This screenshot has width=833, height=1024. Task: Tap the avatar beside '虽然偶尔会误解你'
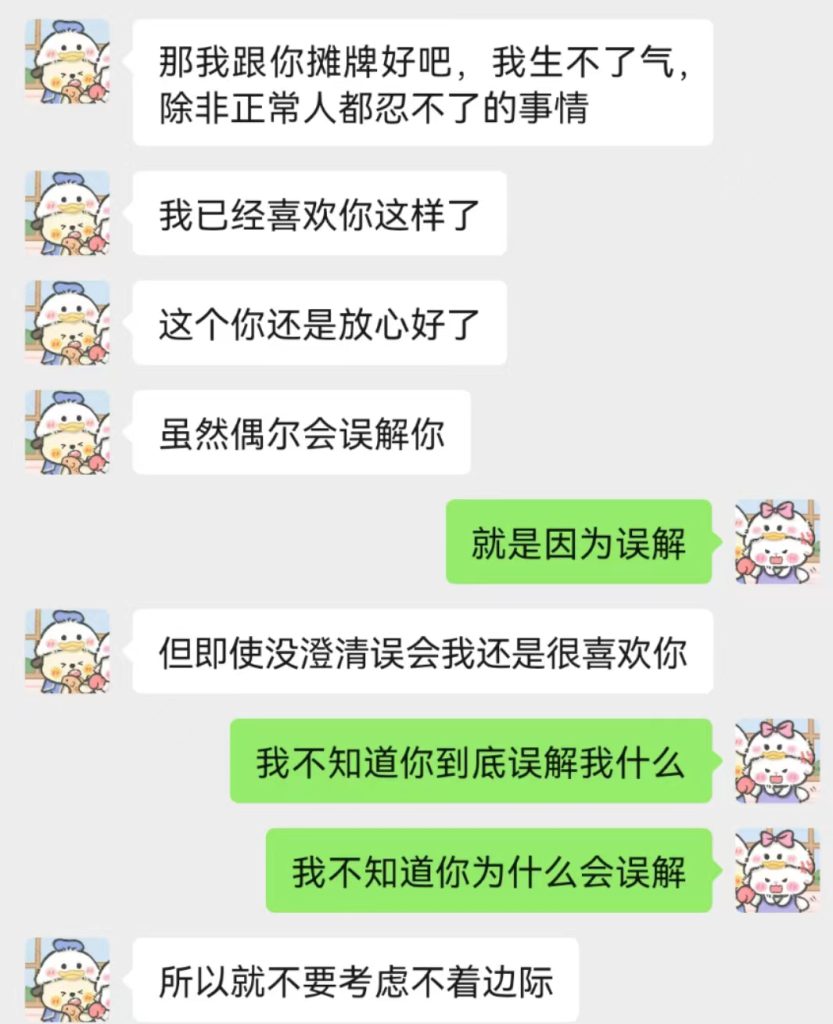point(67,432)
